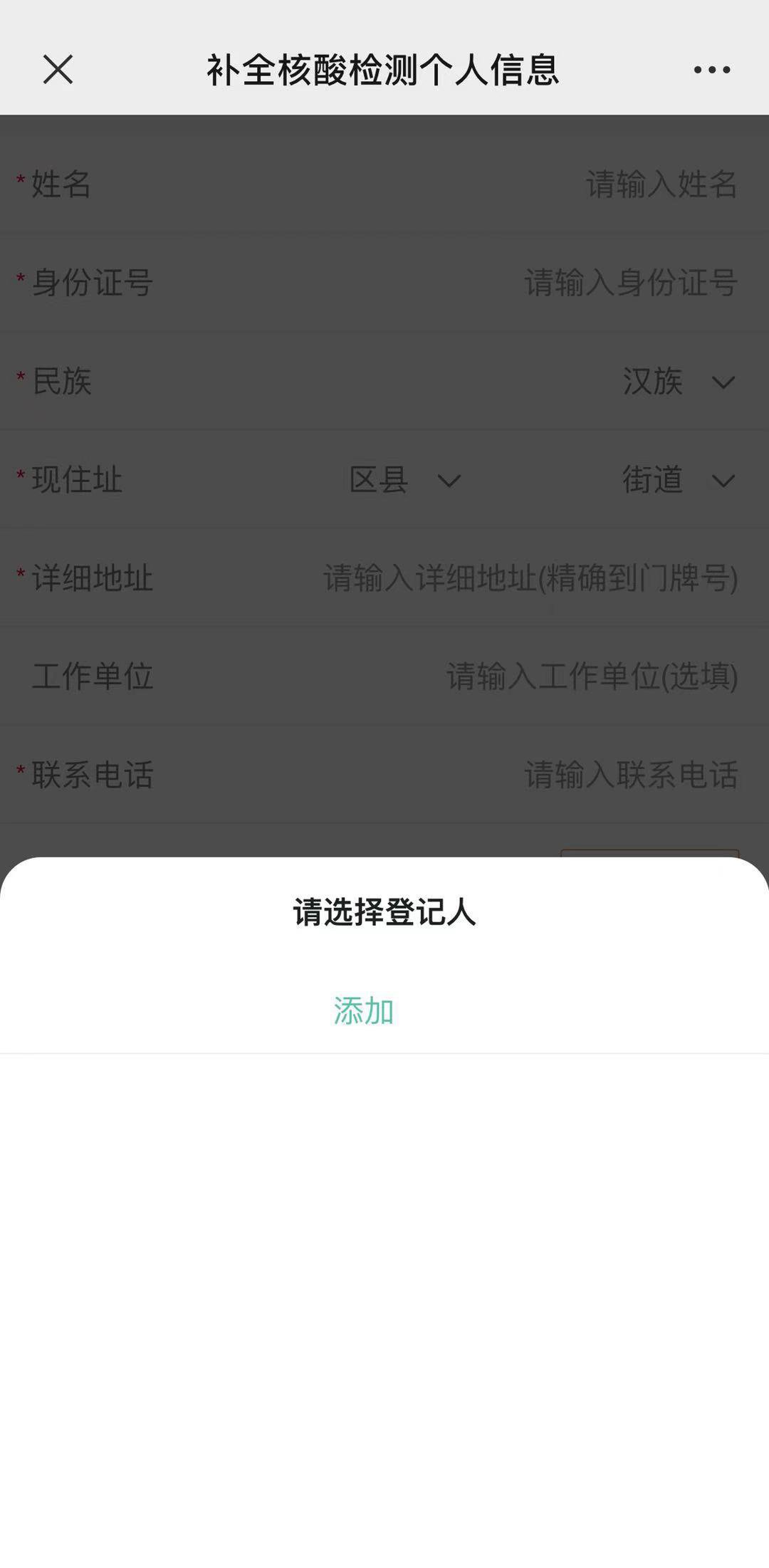Open the three-dot more menu

click(712, 70)
